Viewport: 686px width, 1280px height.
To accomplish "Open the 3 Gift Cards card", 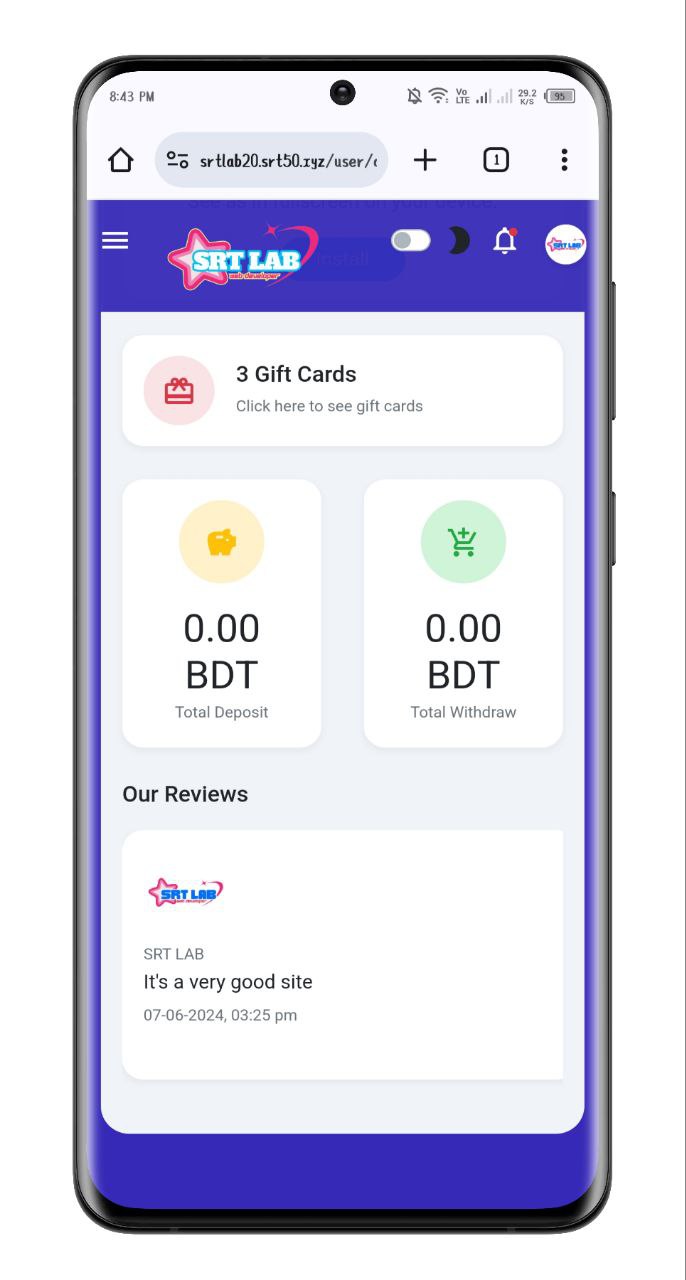I will [342, 390].
